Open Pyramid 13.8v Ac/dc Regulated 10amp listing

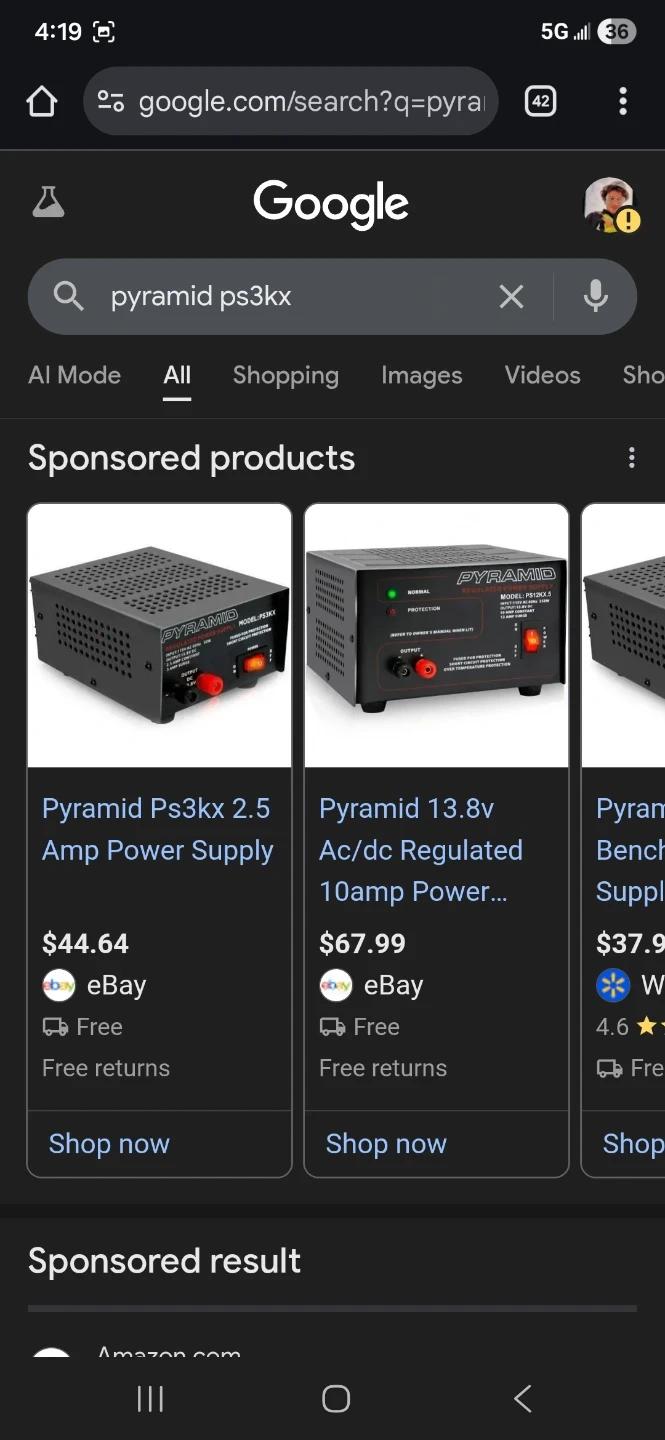pyautogui.click(x=421, y=850)
